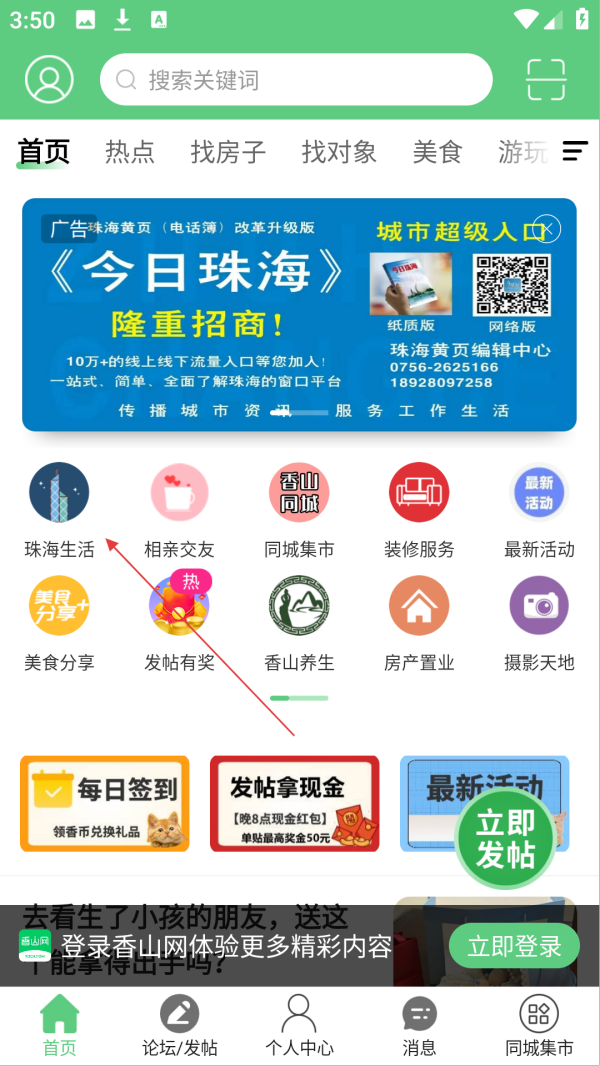Go to 论坛/发帖 in bottom navigation
This screenshot has width=600, height=1066.
coord(179,1026)
